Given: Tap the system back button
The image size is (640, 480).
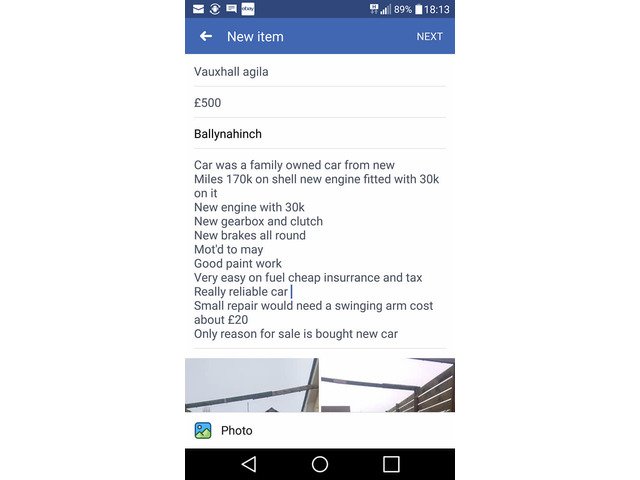Looking at the screenshot, I should pyautogui.click(x=249, y=464).
